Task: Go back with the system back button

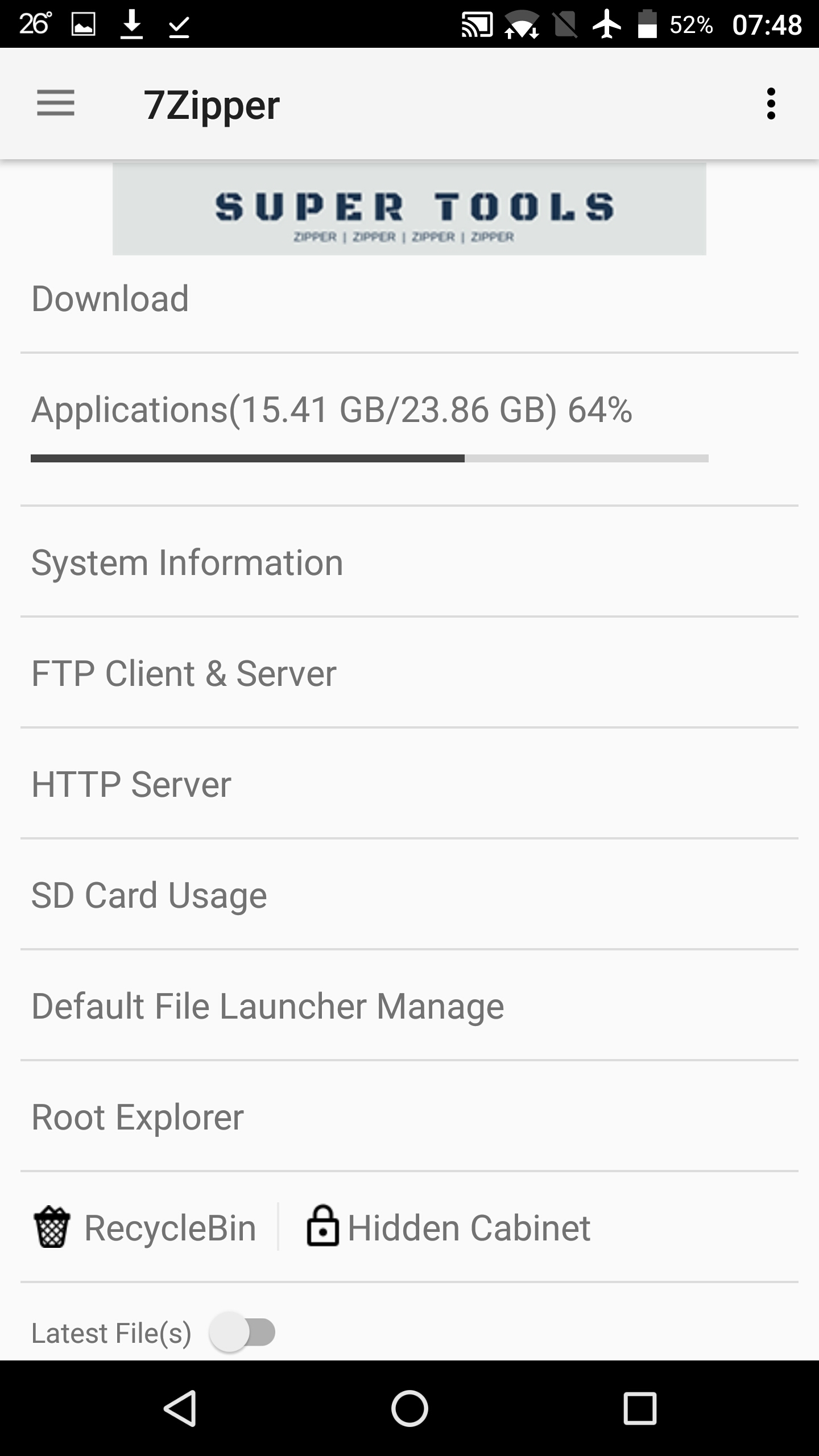Action: [x=180, y=1408]
